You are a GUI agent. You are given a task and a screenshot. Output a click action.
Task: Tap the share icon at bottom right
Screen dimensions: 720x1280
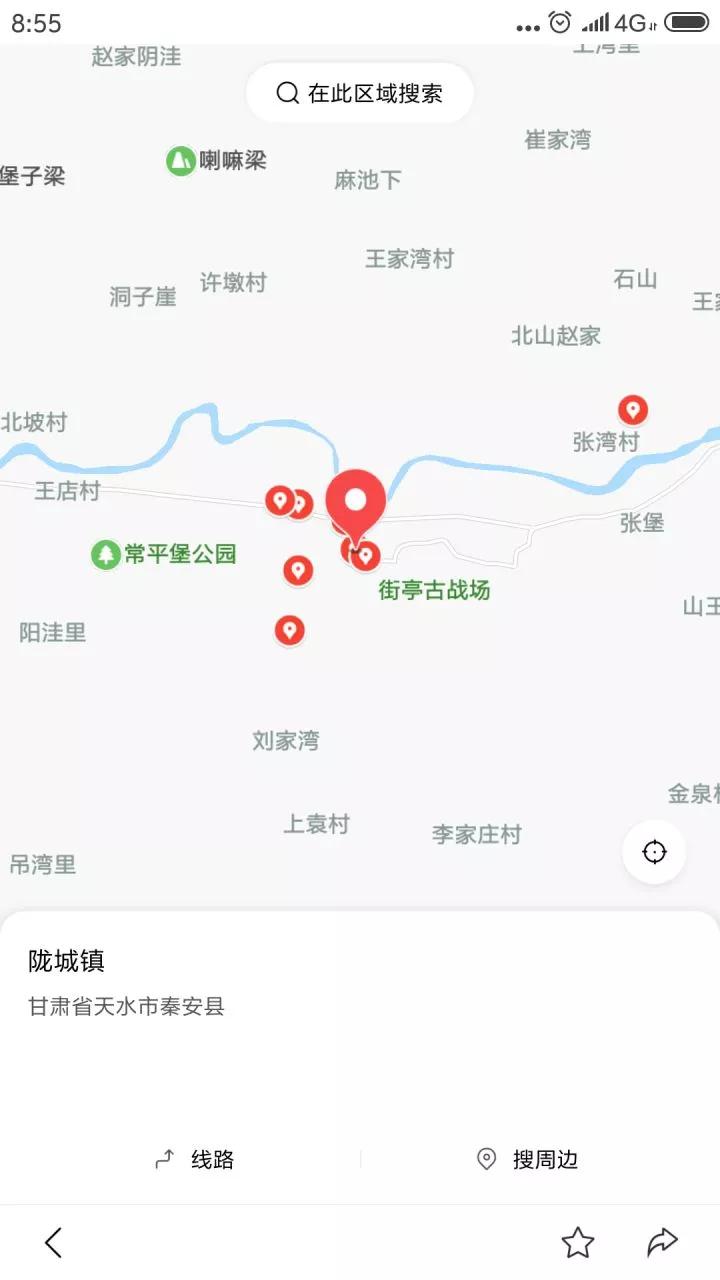coord(660,1243)
